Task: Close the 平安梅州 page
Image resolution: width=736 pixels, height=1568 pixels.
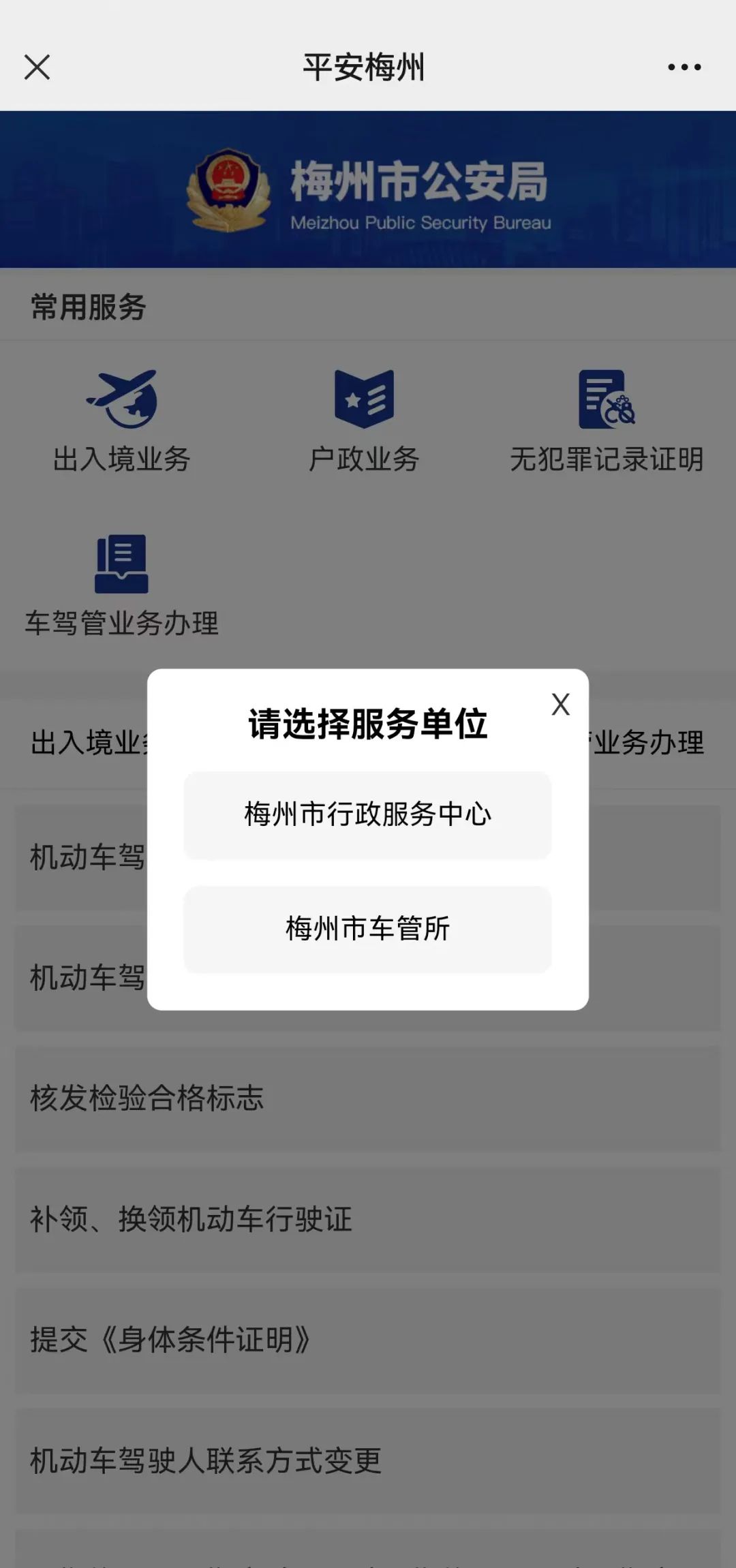Action: click(x=37, y=67)
